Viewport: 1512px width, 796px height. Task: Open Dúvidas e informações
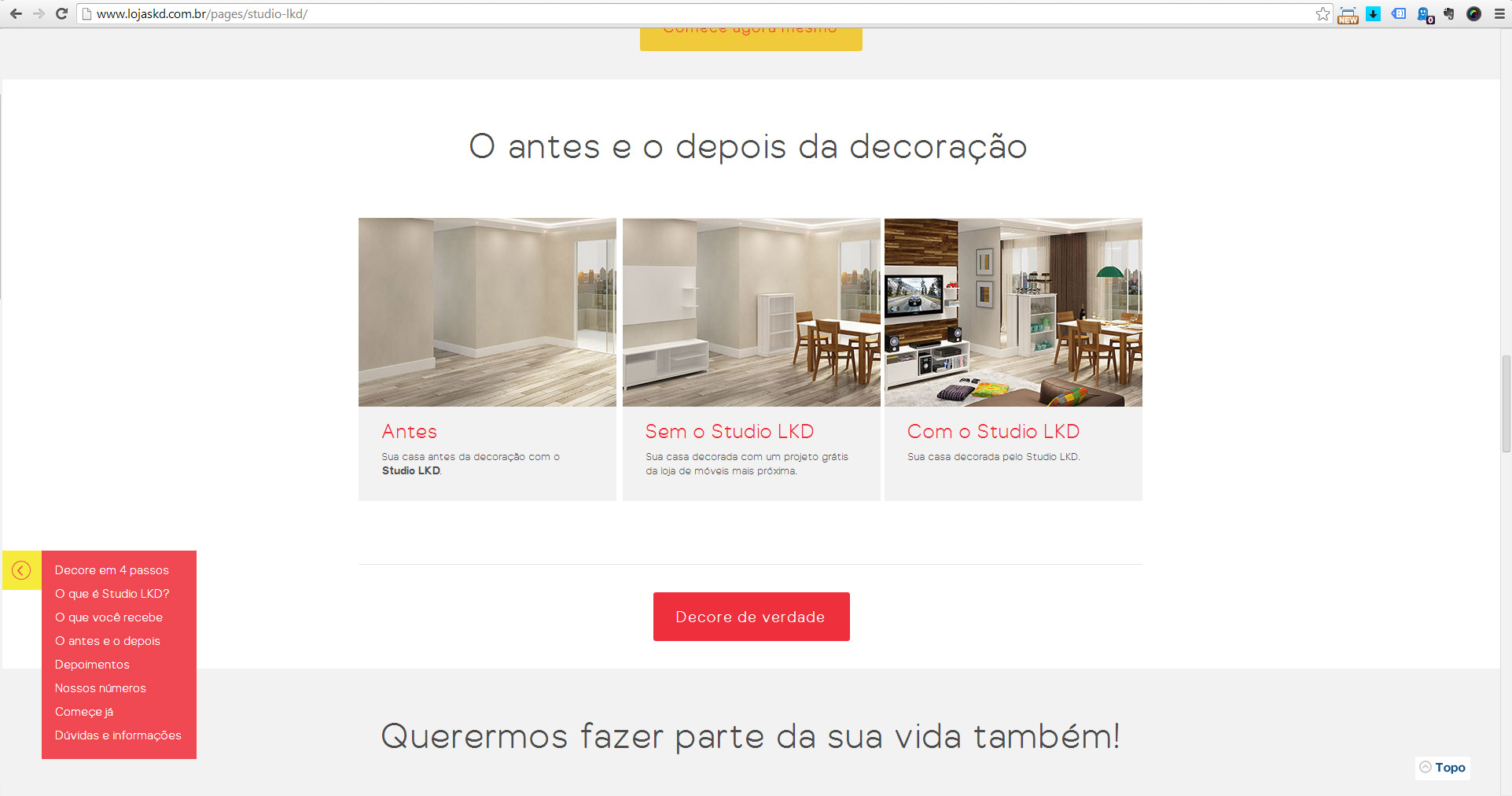point(118,735)
